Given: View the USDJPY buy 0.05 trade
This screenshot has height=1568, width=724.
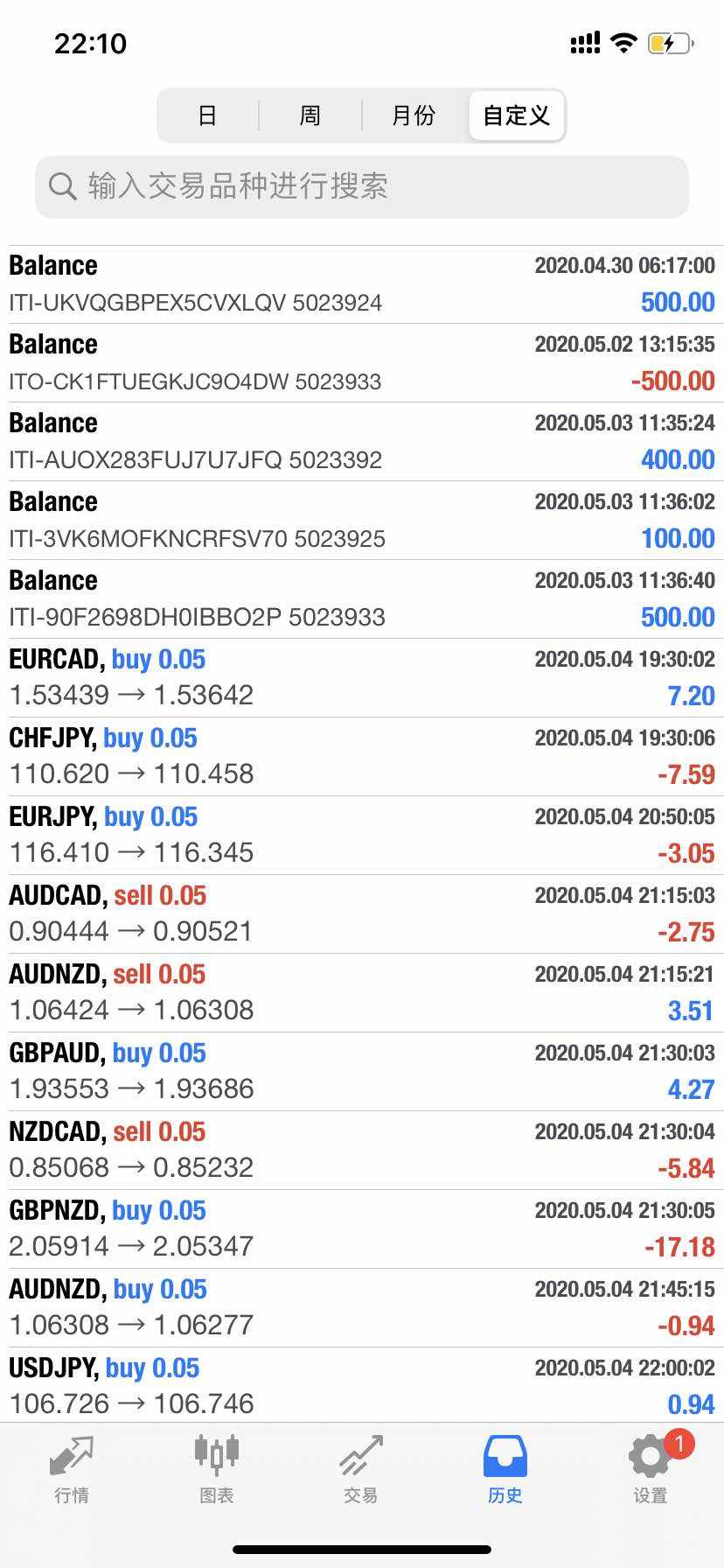Looking at the screenshot, I should point(362,1386).
